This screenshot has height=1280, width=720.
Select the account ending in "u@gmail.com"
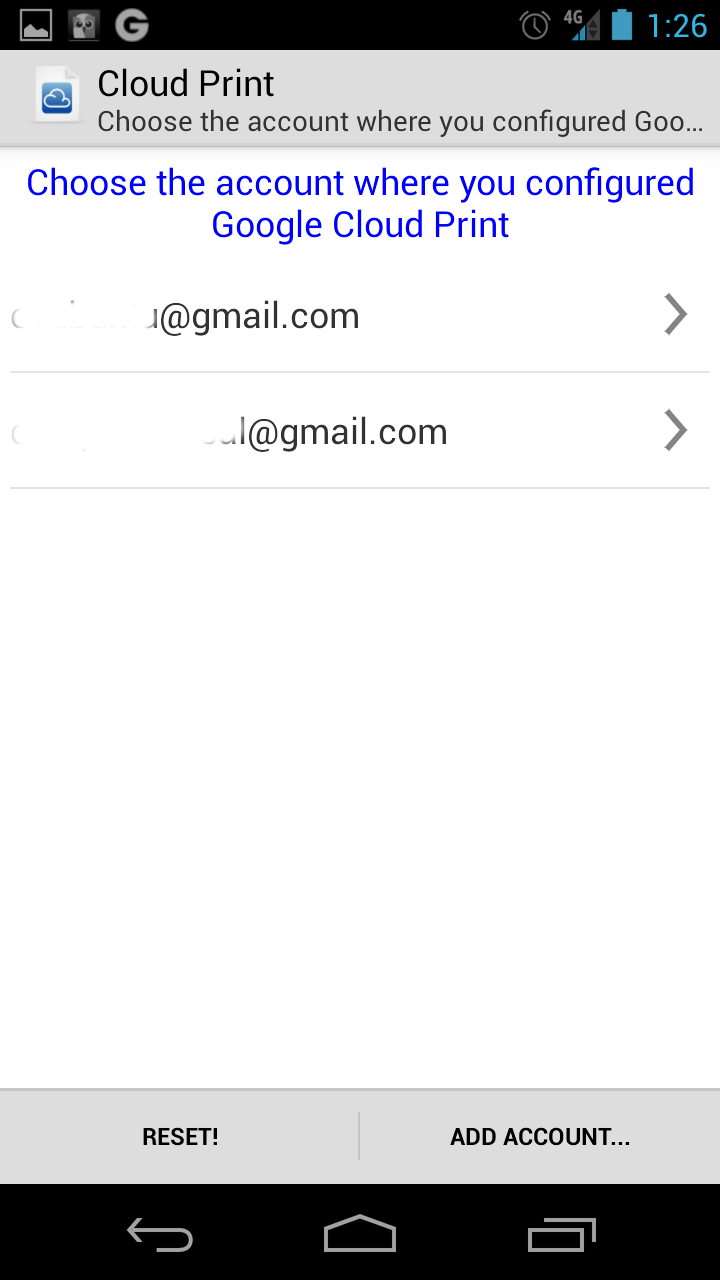tap(360, 316)
